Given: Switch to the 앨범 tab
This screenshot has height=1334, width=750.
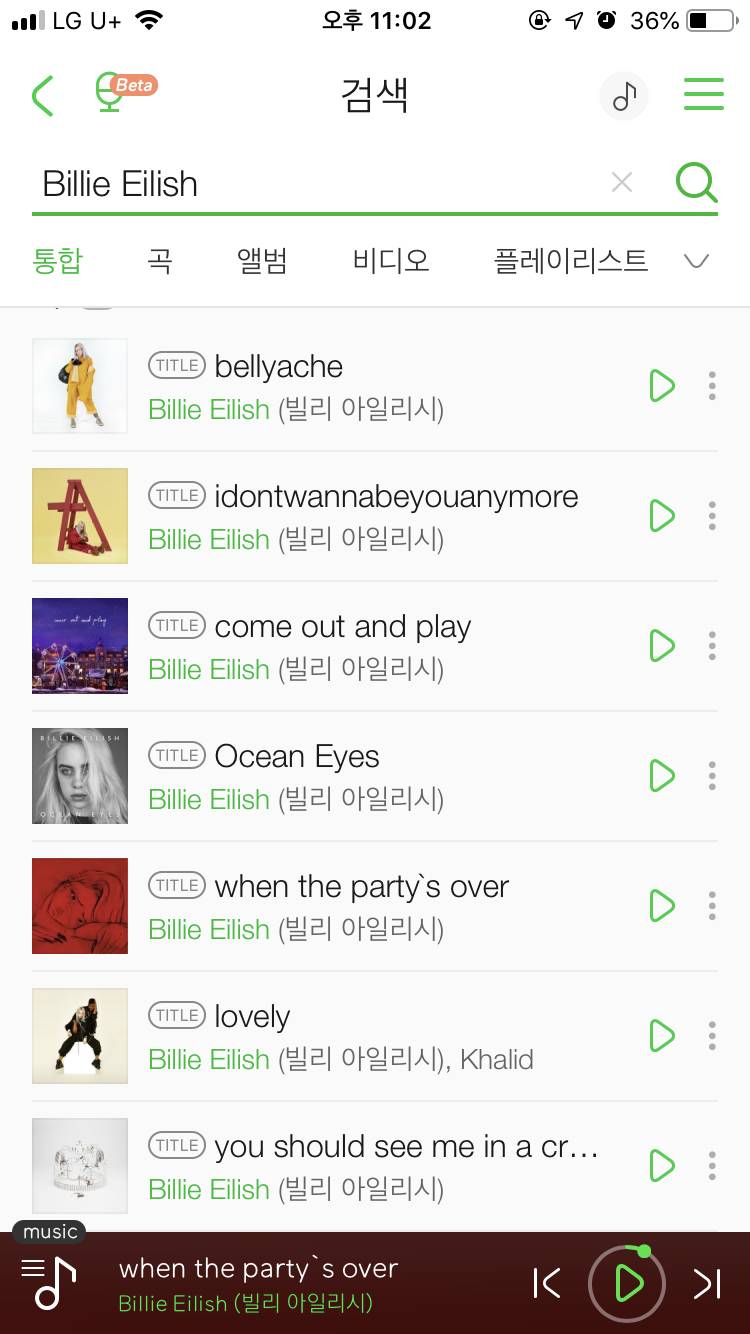Looking at the screenshot, I should click(x=262, y=262).
